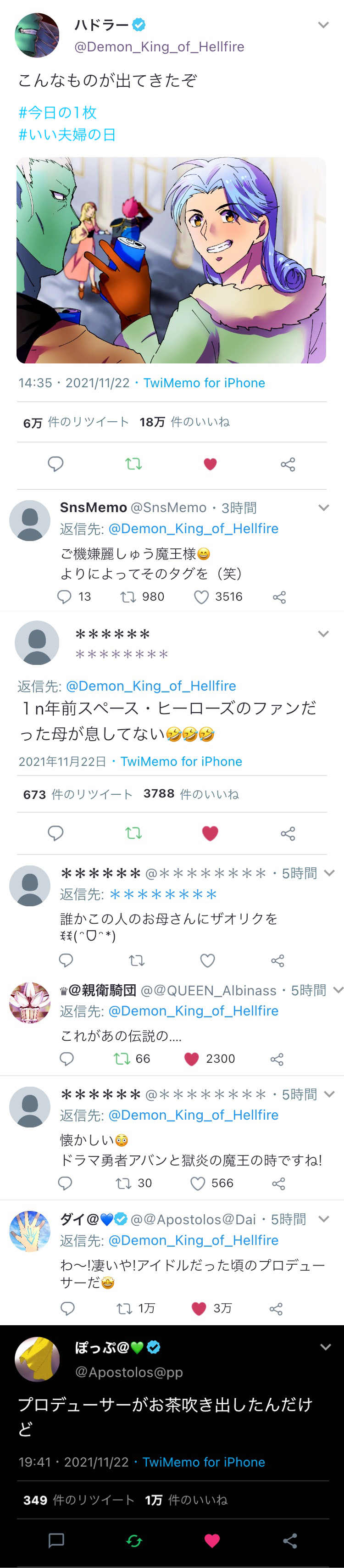The image size is (344, 1568).
Task: Like 親衛騎団's reply これがあの伝説の
Action: [x=192, y=1059]
